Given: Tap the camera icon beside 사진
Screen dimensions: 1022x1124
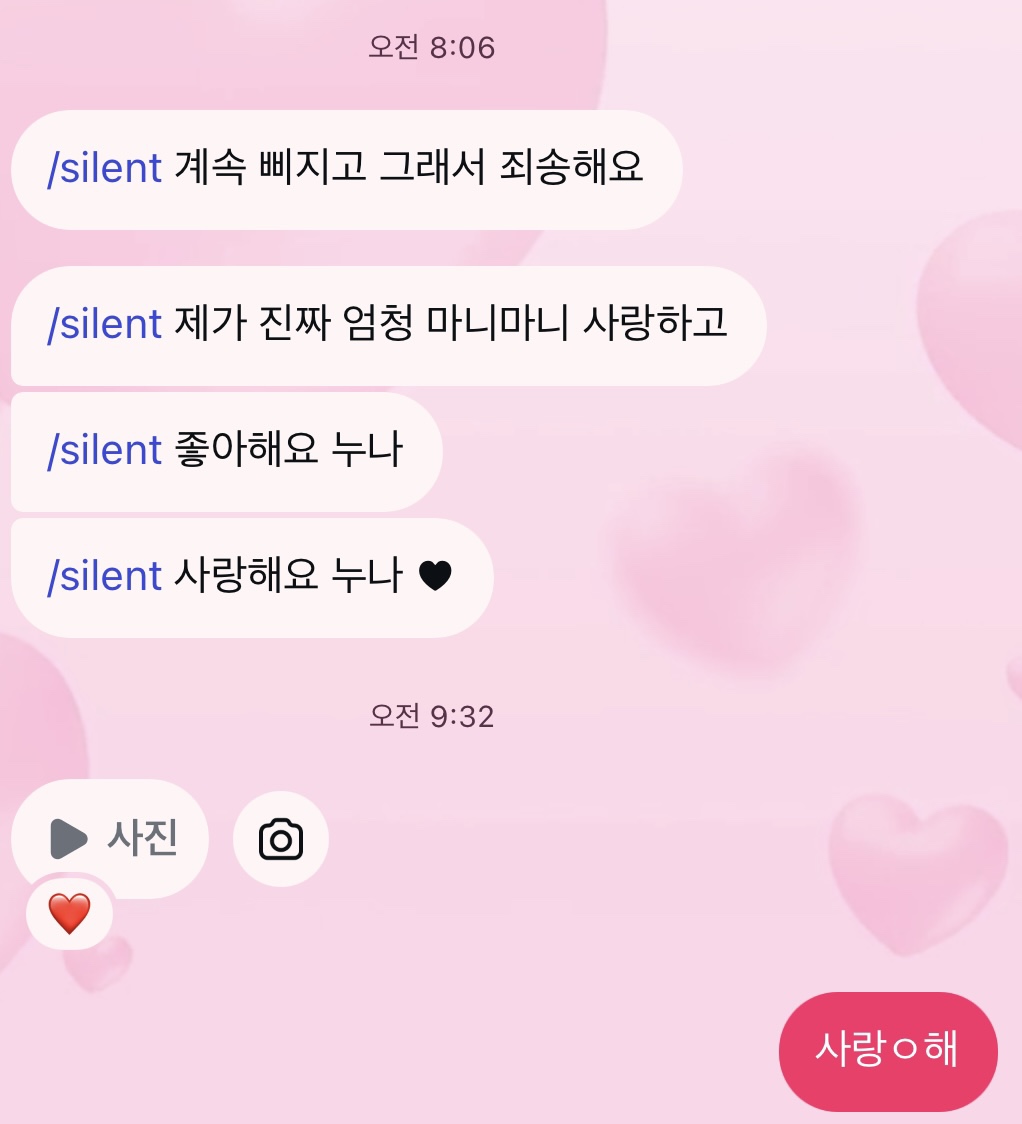Looking at the screenshot, I should (x=280, y=839).
